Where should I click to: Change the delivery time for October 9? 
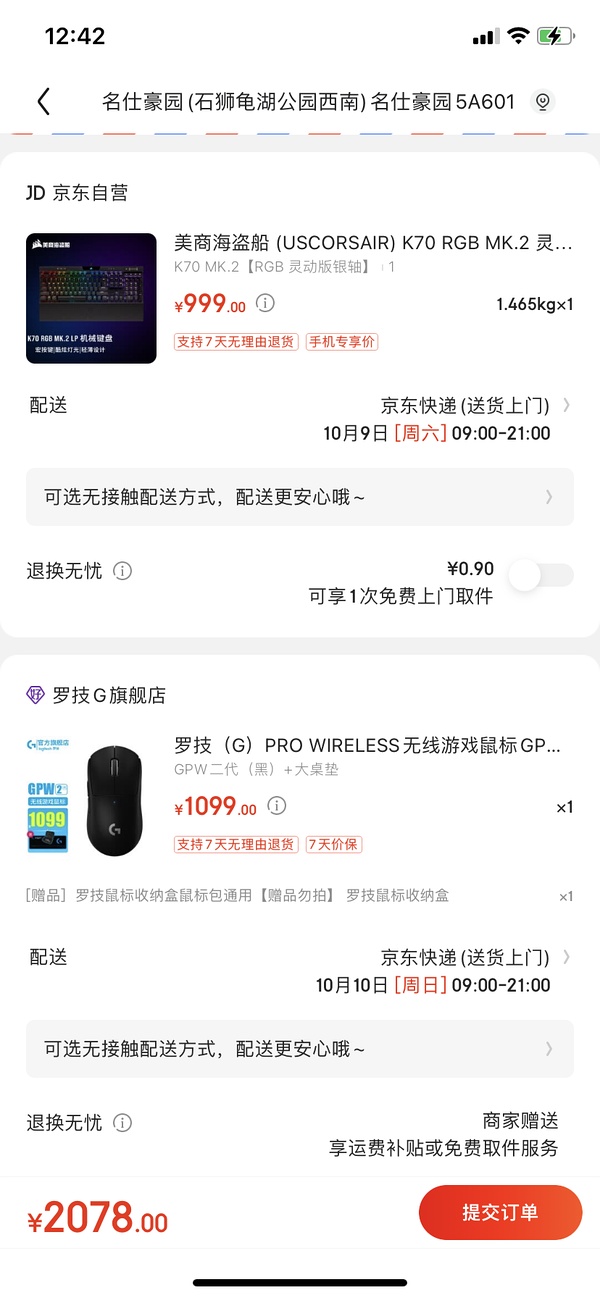(470, 420)
